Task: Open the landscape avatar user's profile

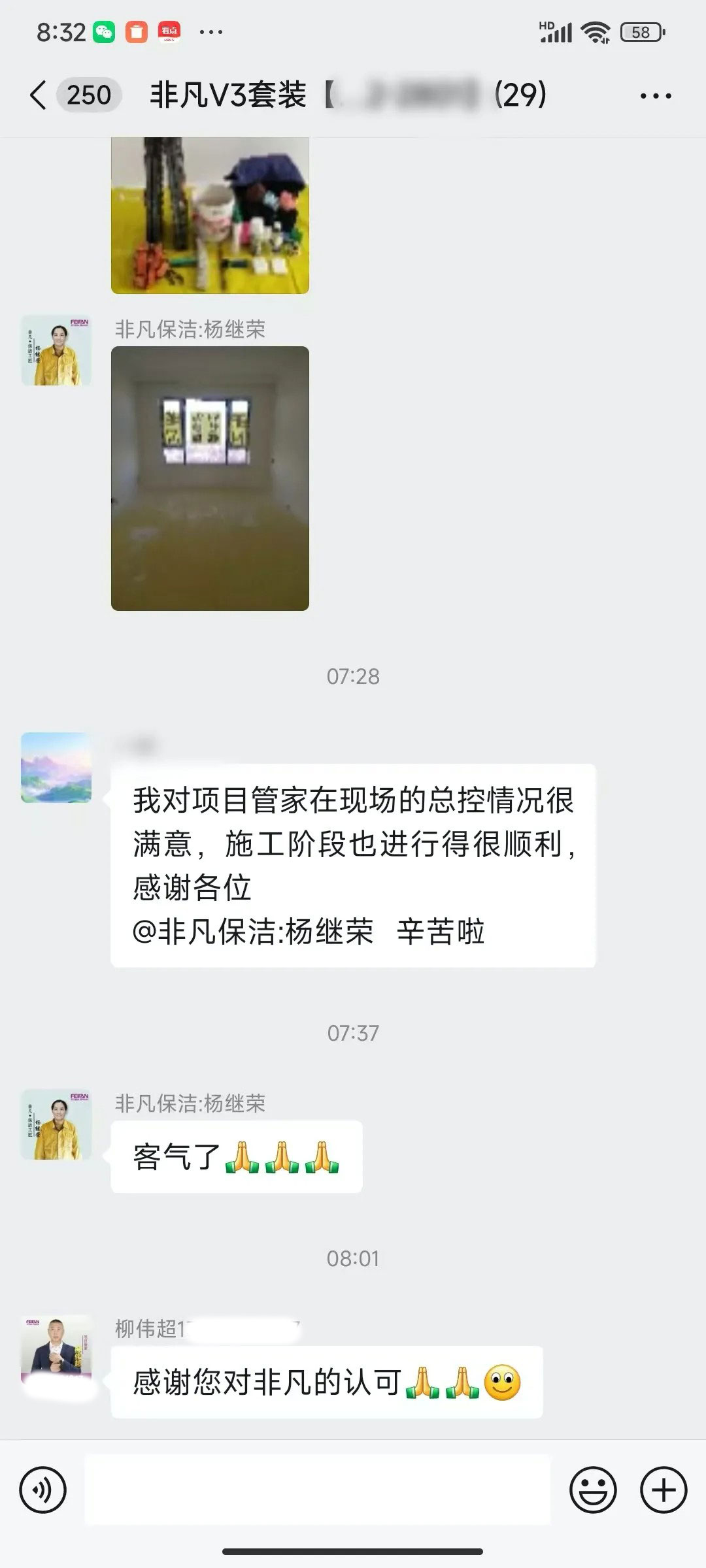Action: pyautogui.click(x=56, y=767)
